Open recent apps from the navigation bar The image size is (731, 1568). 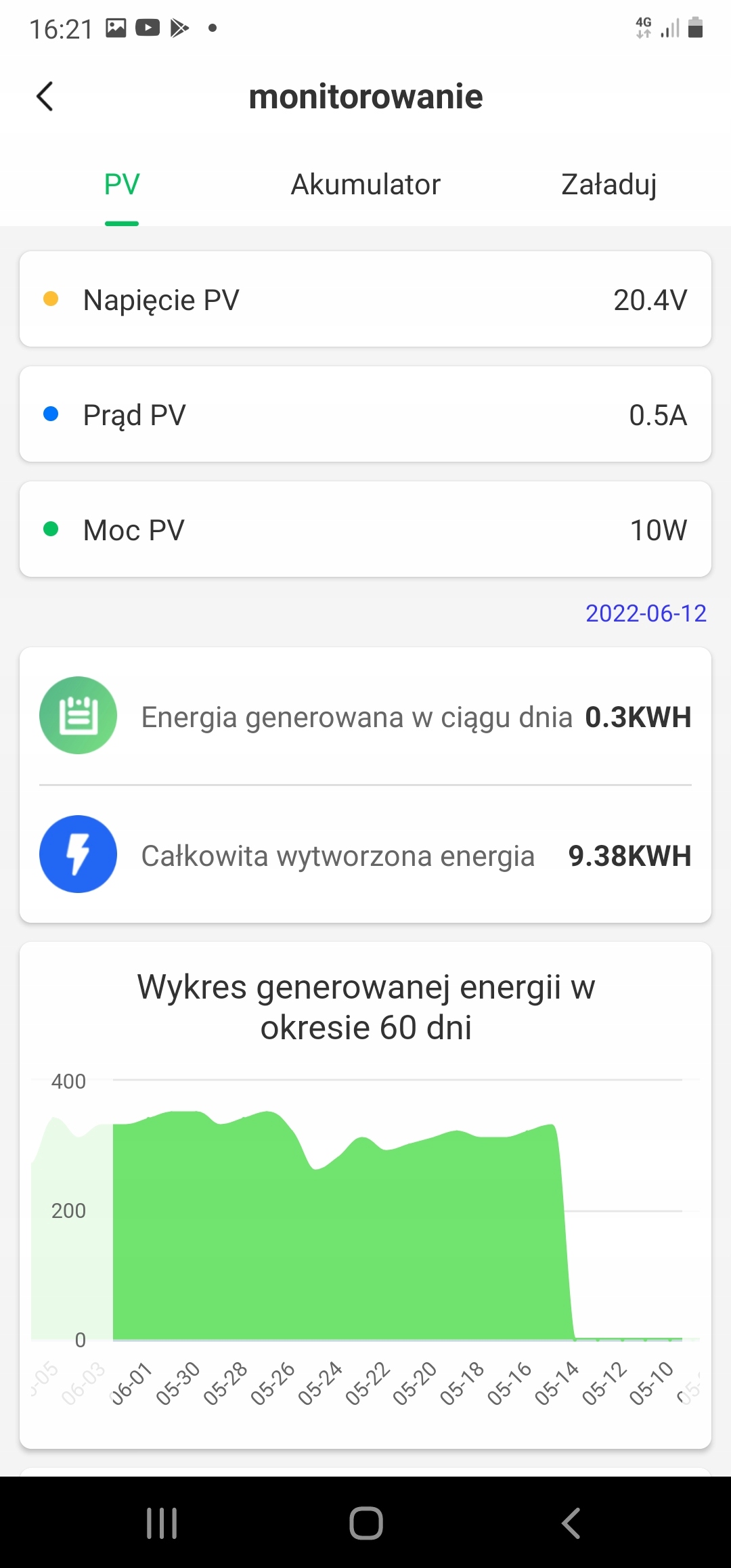162,1523
